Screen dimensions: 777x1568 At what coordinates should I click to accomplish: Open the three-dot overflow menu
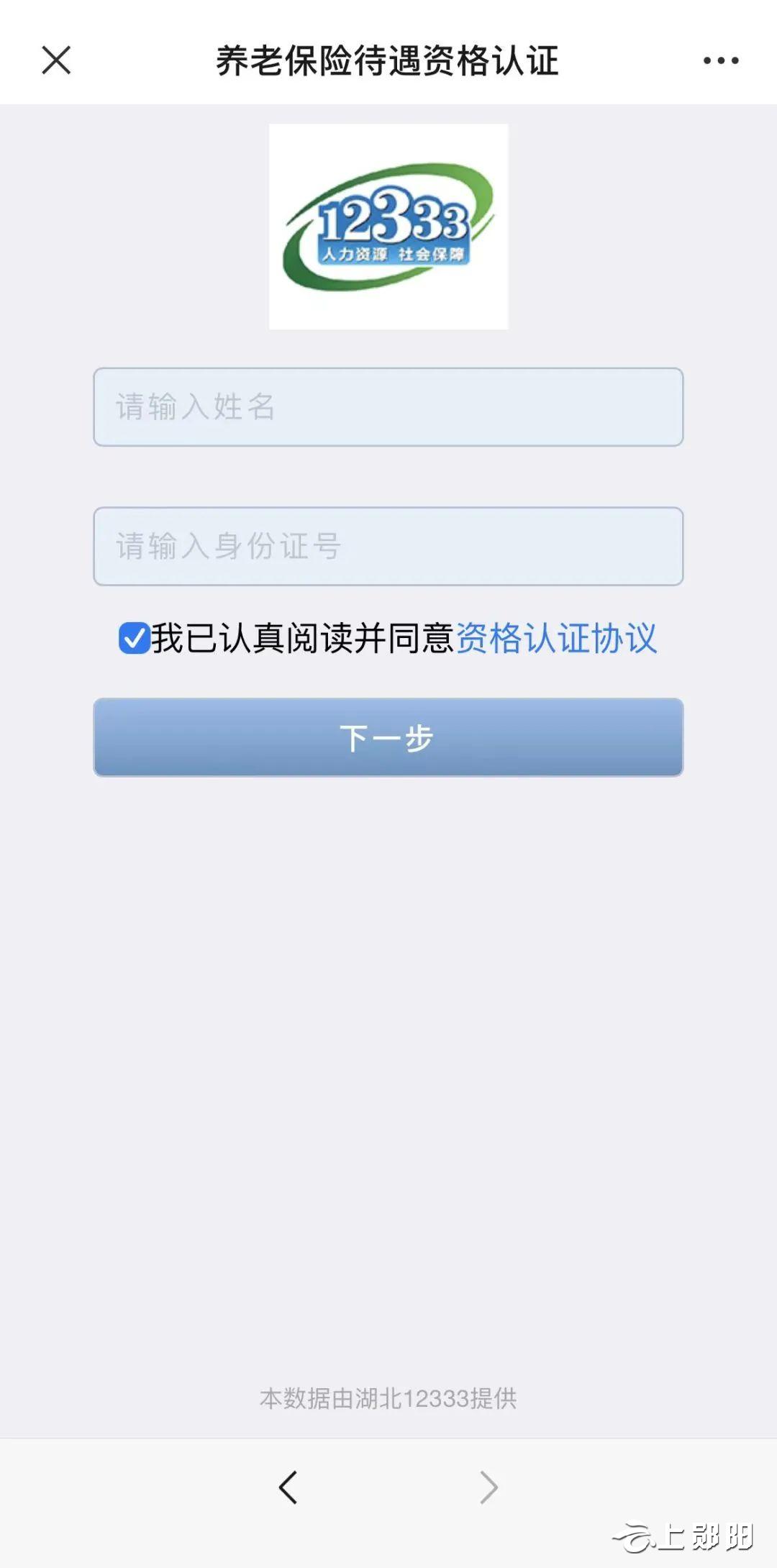tap(721, 61)
